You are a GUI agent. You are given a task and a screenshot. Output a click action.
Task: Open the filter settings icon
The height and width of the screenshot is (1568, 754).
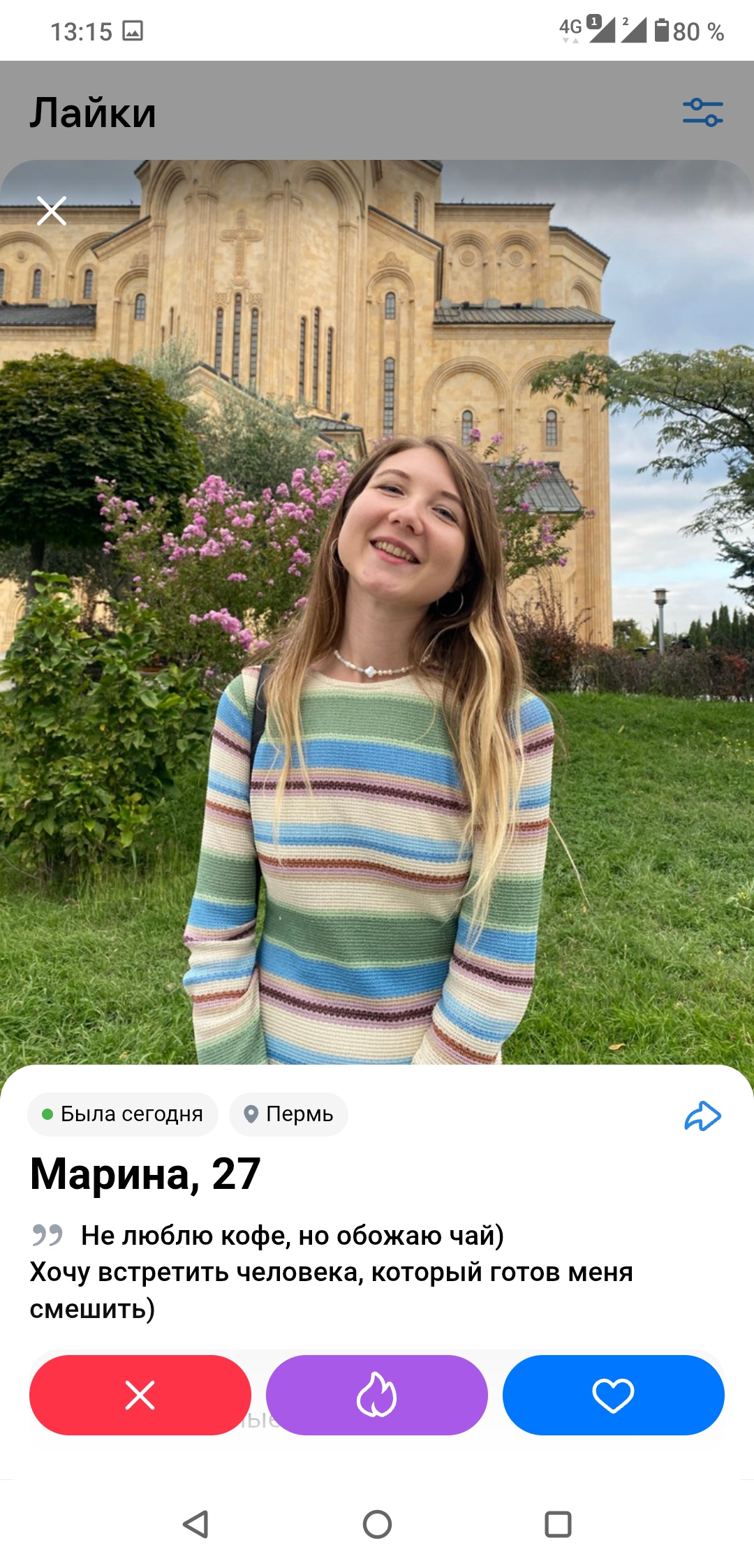[702, 112]
